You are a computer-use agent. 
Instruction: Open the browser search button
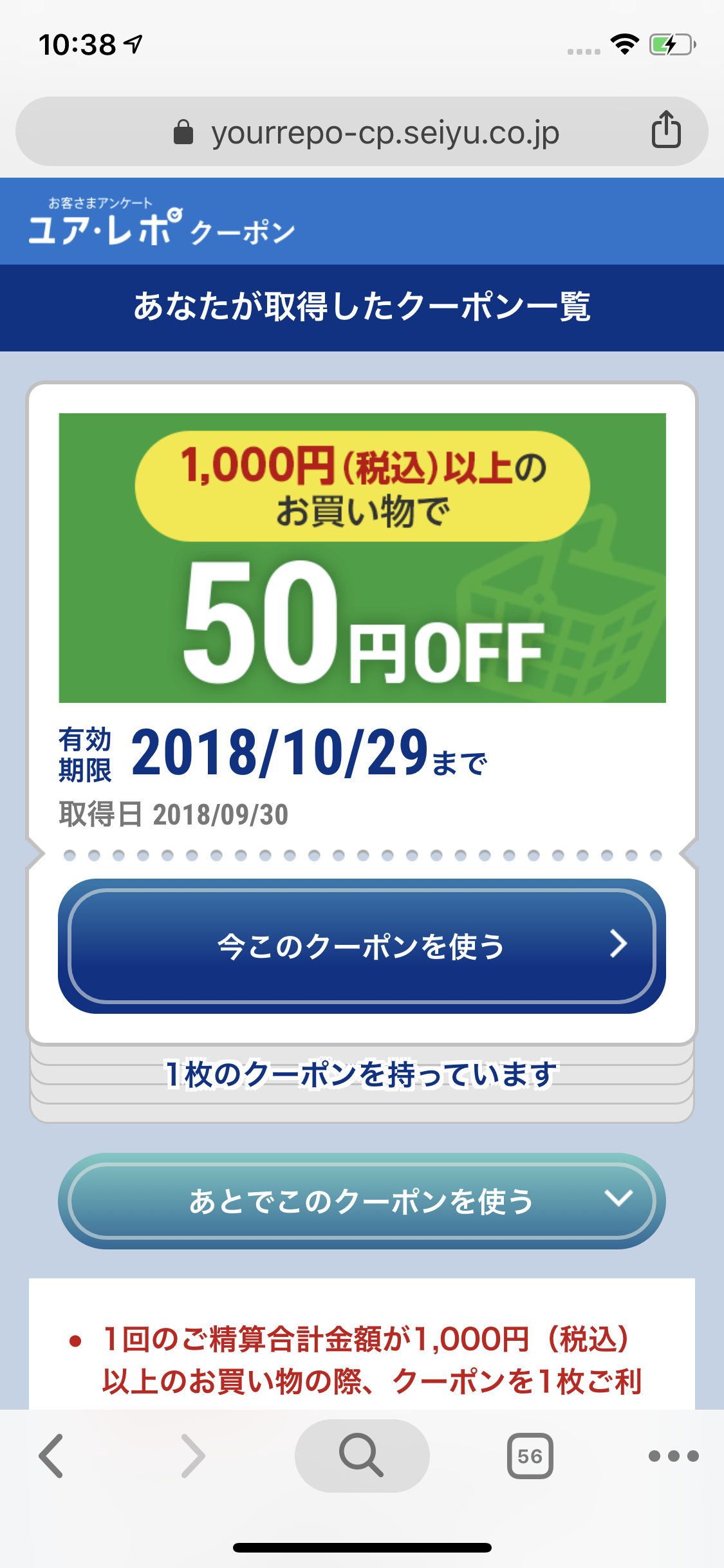click(x=362, y=1456)
